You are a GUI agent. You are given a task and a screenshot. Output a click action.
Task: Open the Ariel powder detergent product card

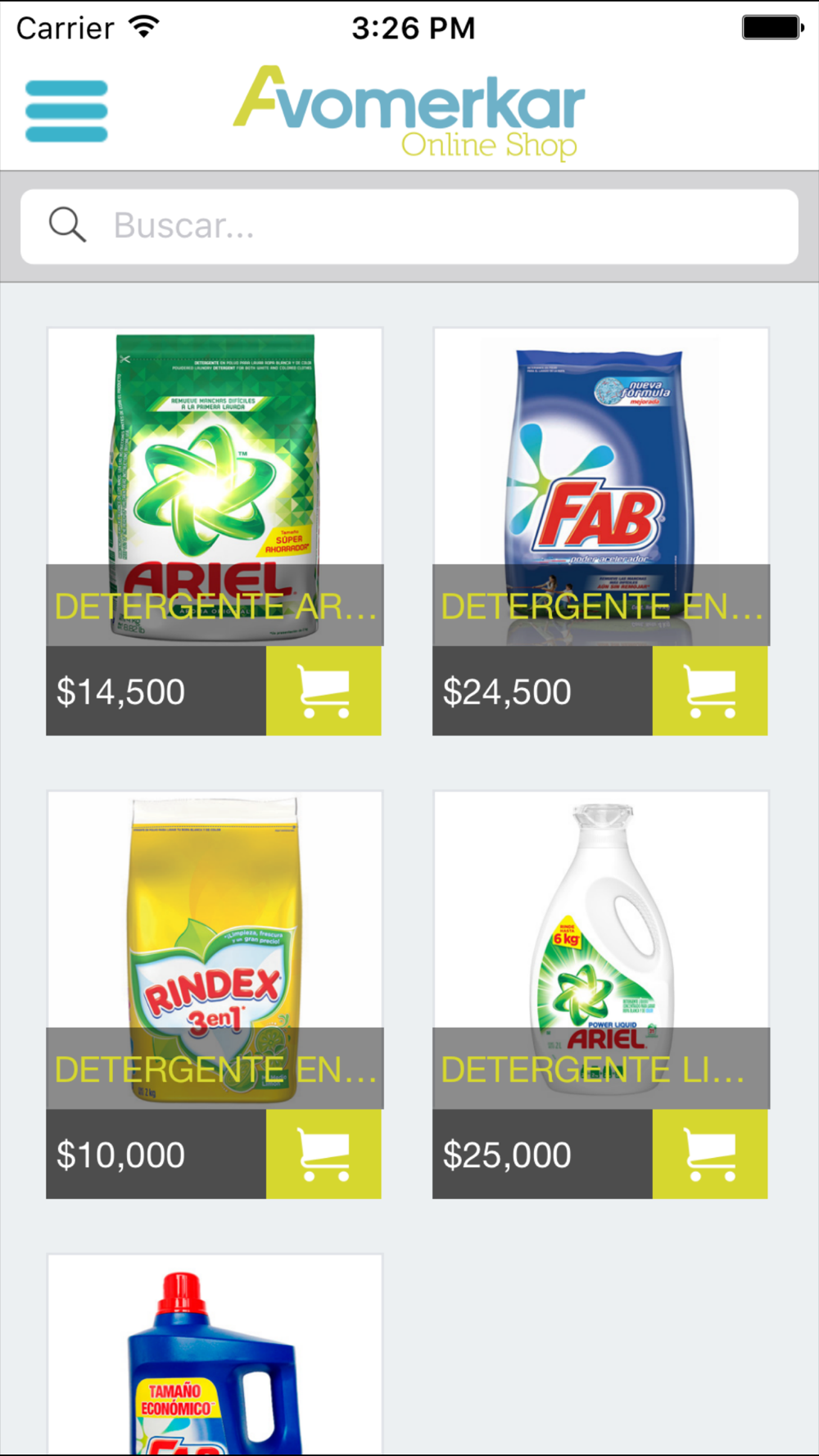[x=215, y=459]
